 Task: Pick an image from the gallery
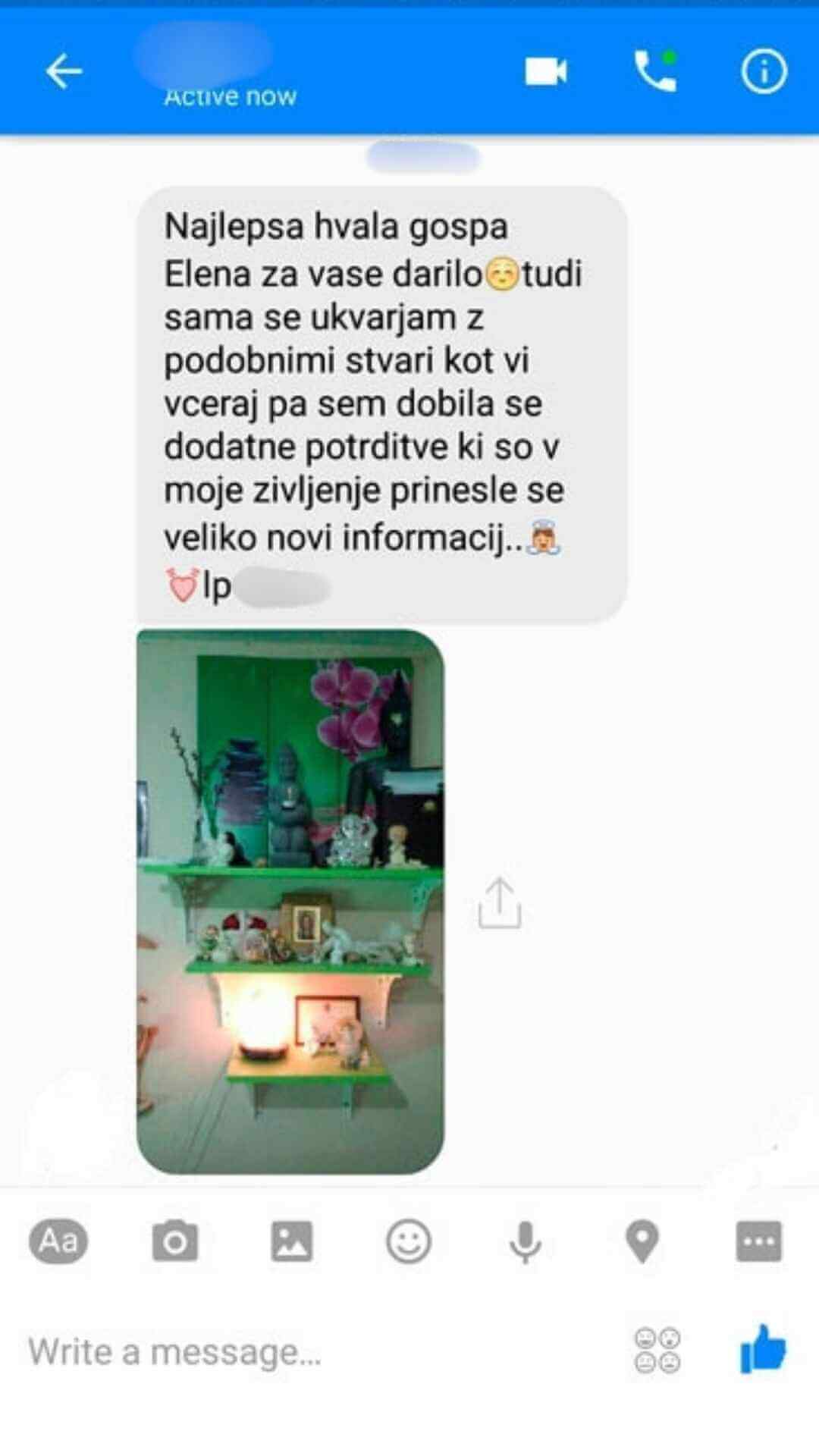click(x=292, y=1242)
